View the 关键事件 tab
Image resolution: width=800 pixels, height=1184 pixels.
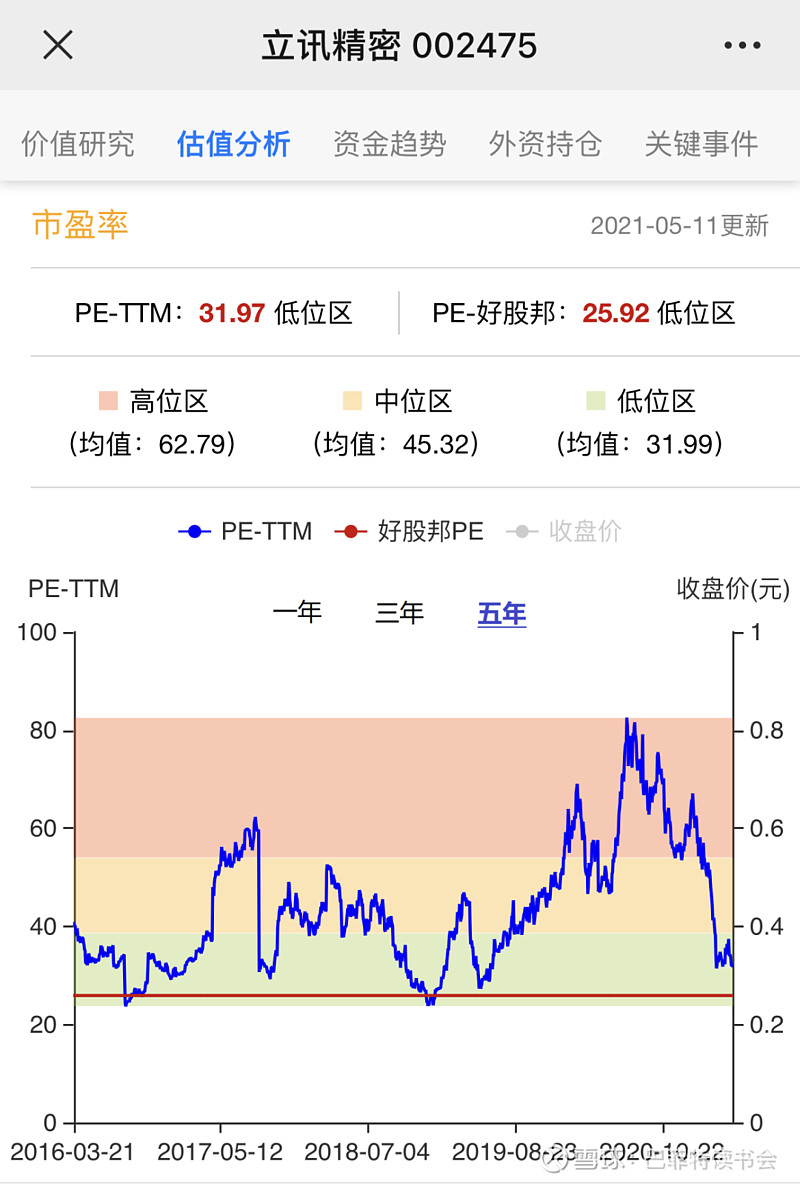(x=701, y=144)
